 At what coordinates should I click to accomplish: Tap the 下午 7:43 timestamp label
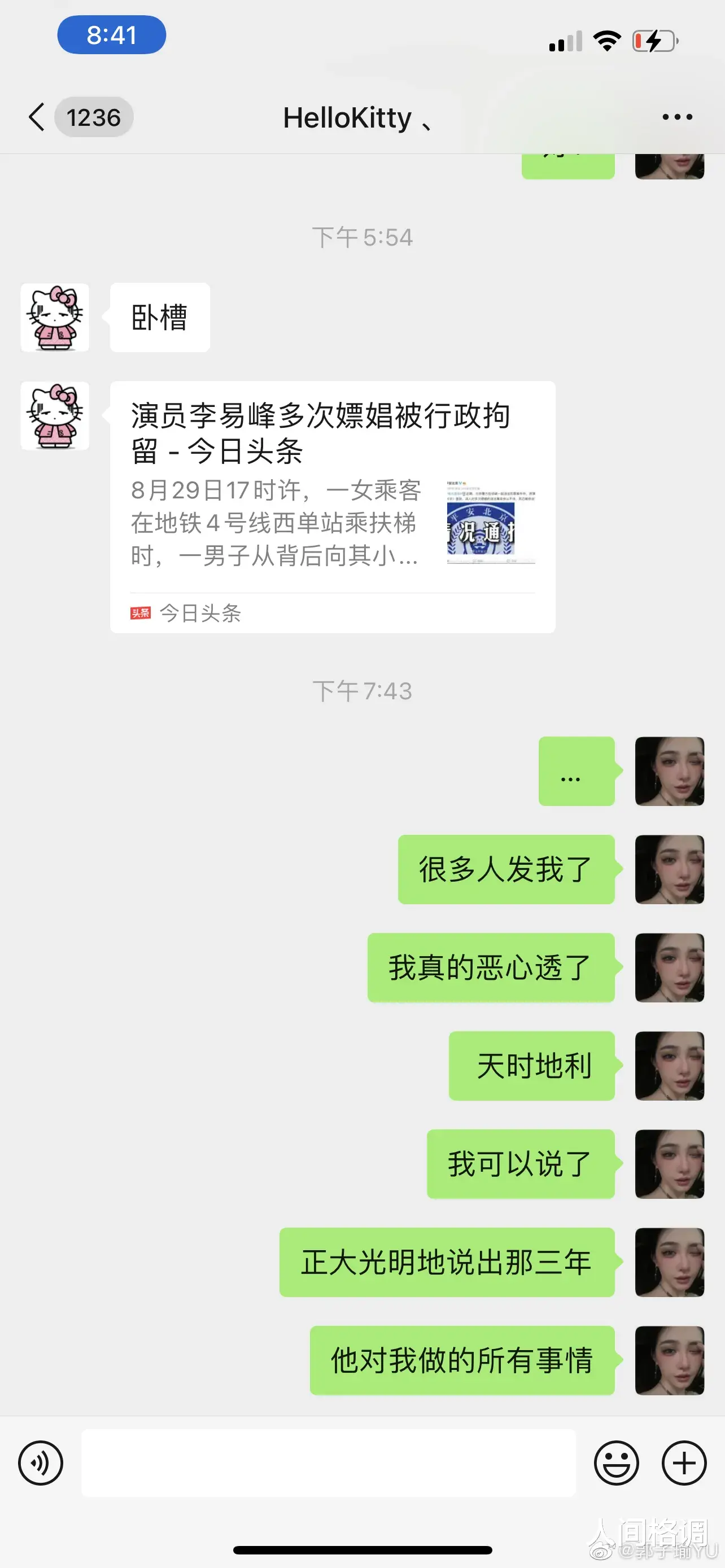click(x=362, y=691)
